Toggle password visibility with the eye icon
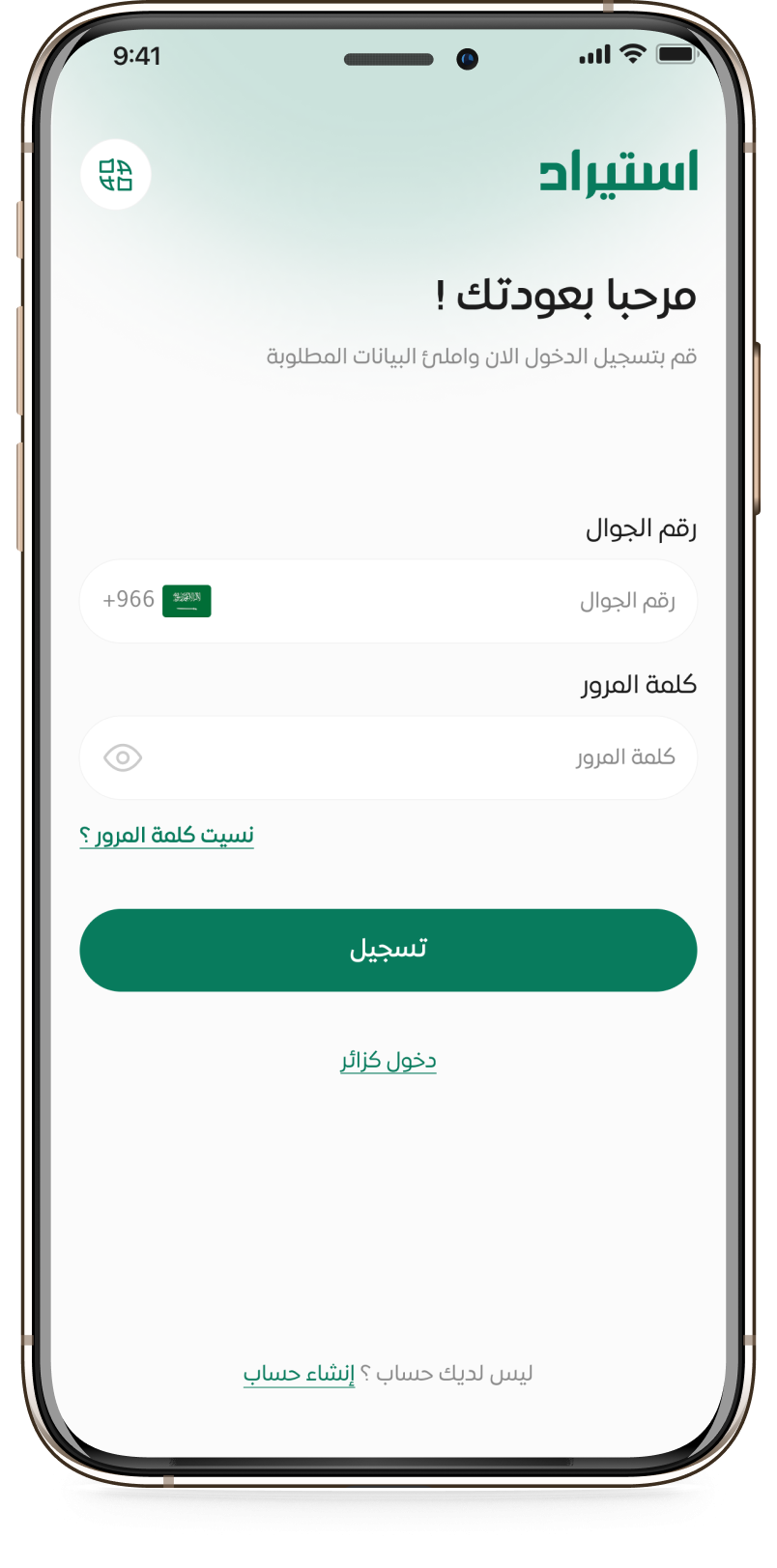This screenshot has width=777, height=1568. [123, 757]
